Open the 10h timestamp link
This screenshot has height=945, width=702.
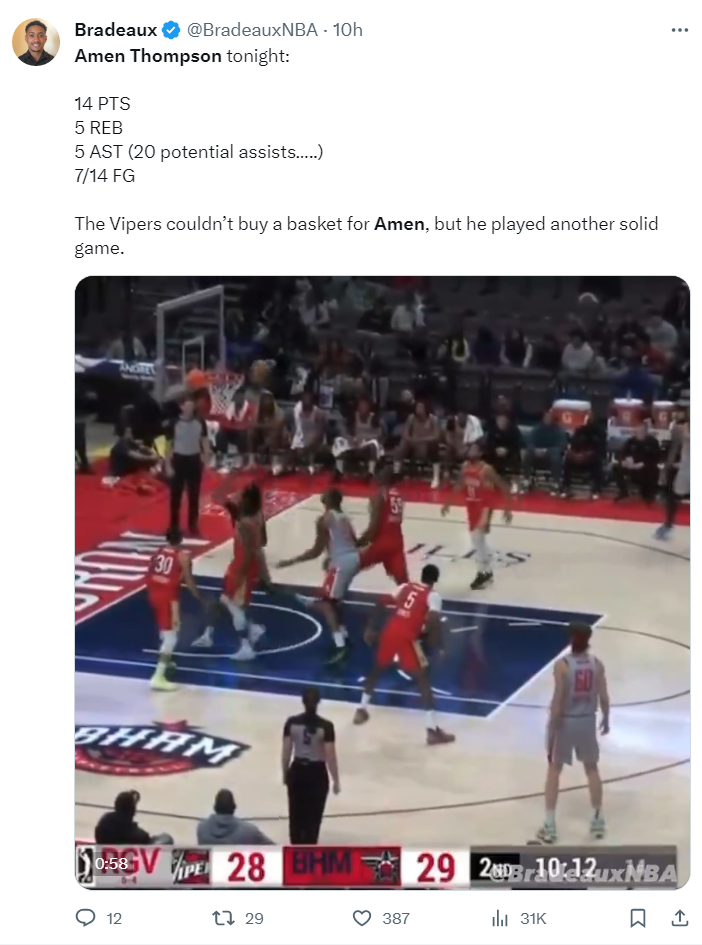coord(348,30)
